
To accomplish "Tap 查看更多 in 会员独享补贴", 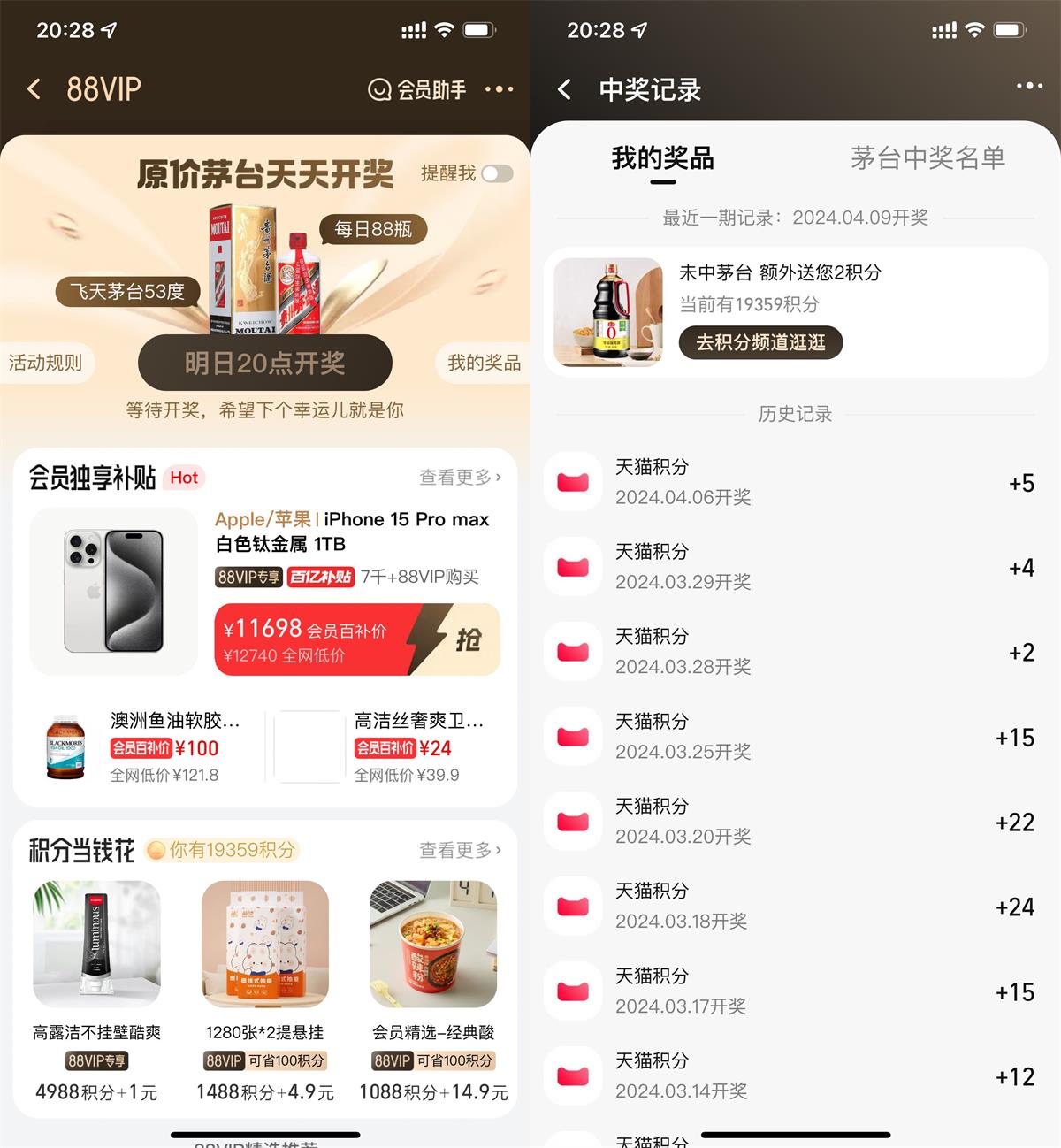I will coord(460,478).
